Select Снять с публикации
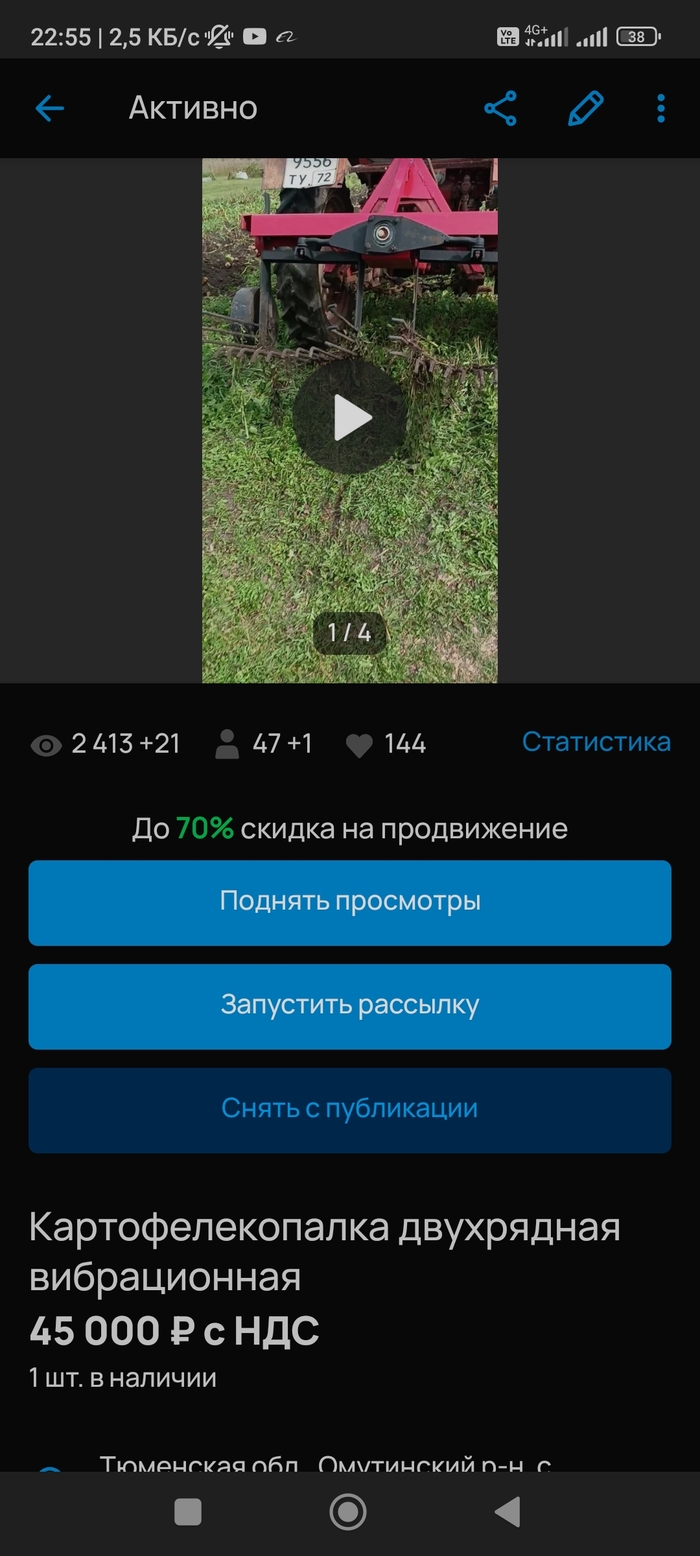Image resolution: width=700 pixels, height=1556 pixels. (x=350, y=1110)
